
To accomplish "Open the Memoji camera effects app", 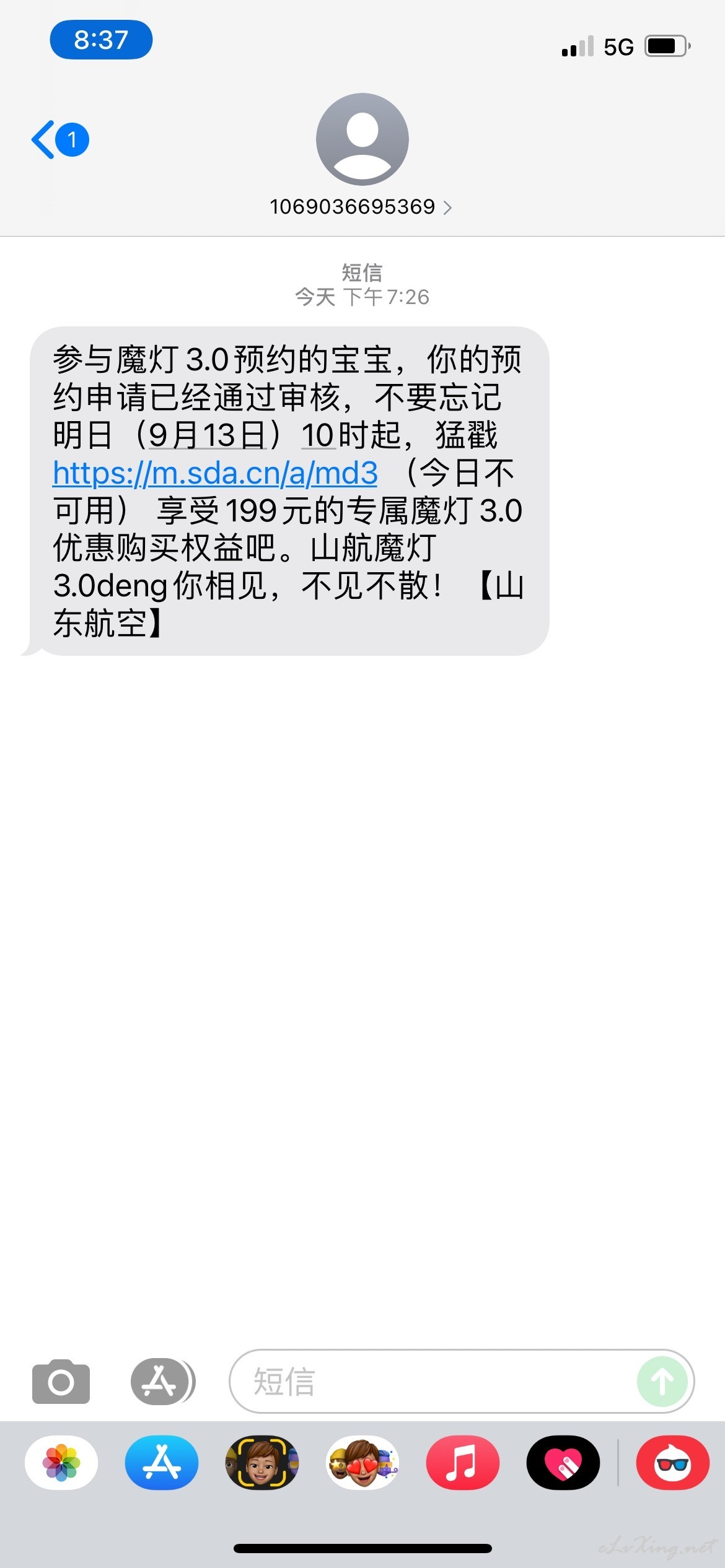I will (x=262, y=1462).
